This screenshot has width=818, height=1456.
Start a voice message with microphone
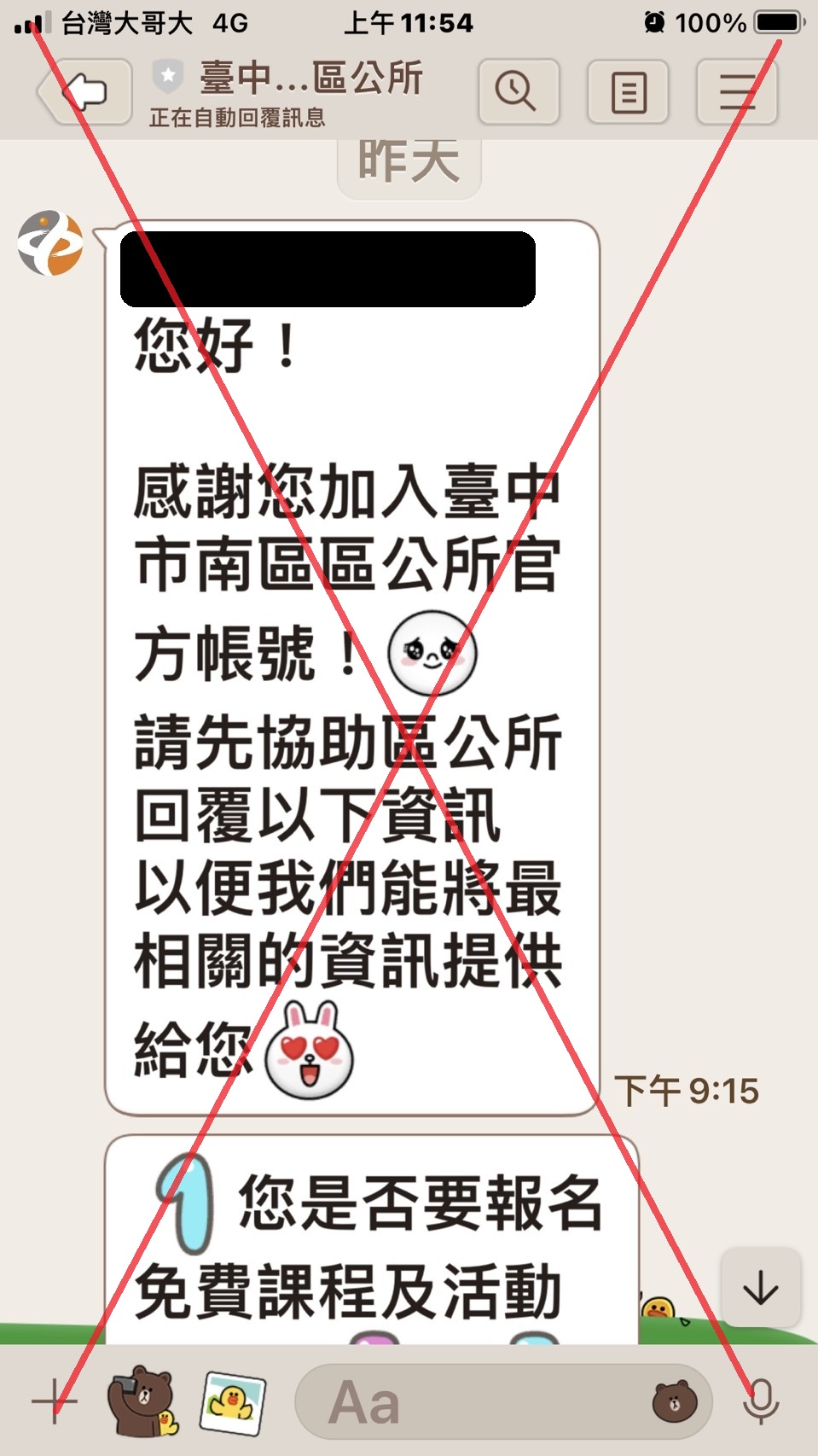click(x=760, y=1401)
